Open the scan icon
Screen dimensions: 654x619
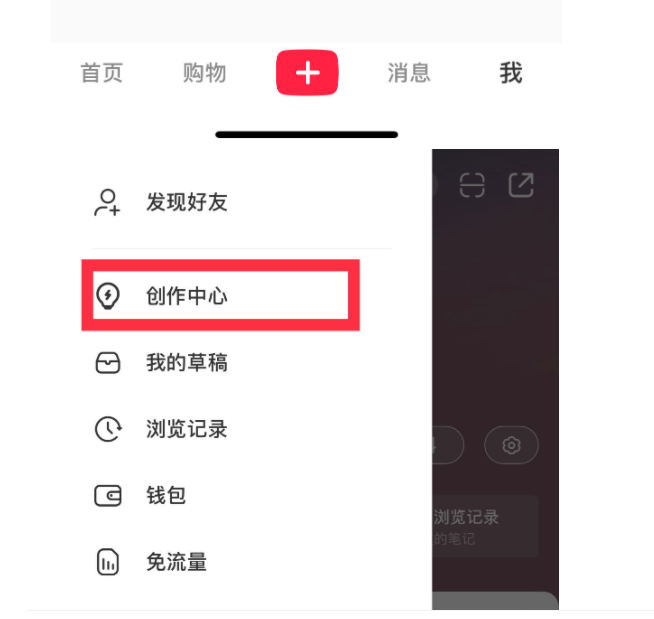[x=472, y=185]
